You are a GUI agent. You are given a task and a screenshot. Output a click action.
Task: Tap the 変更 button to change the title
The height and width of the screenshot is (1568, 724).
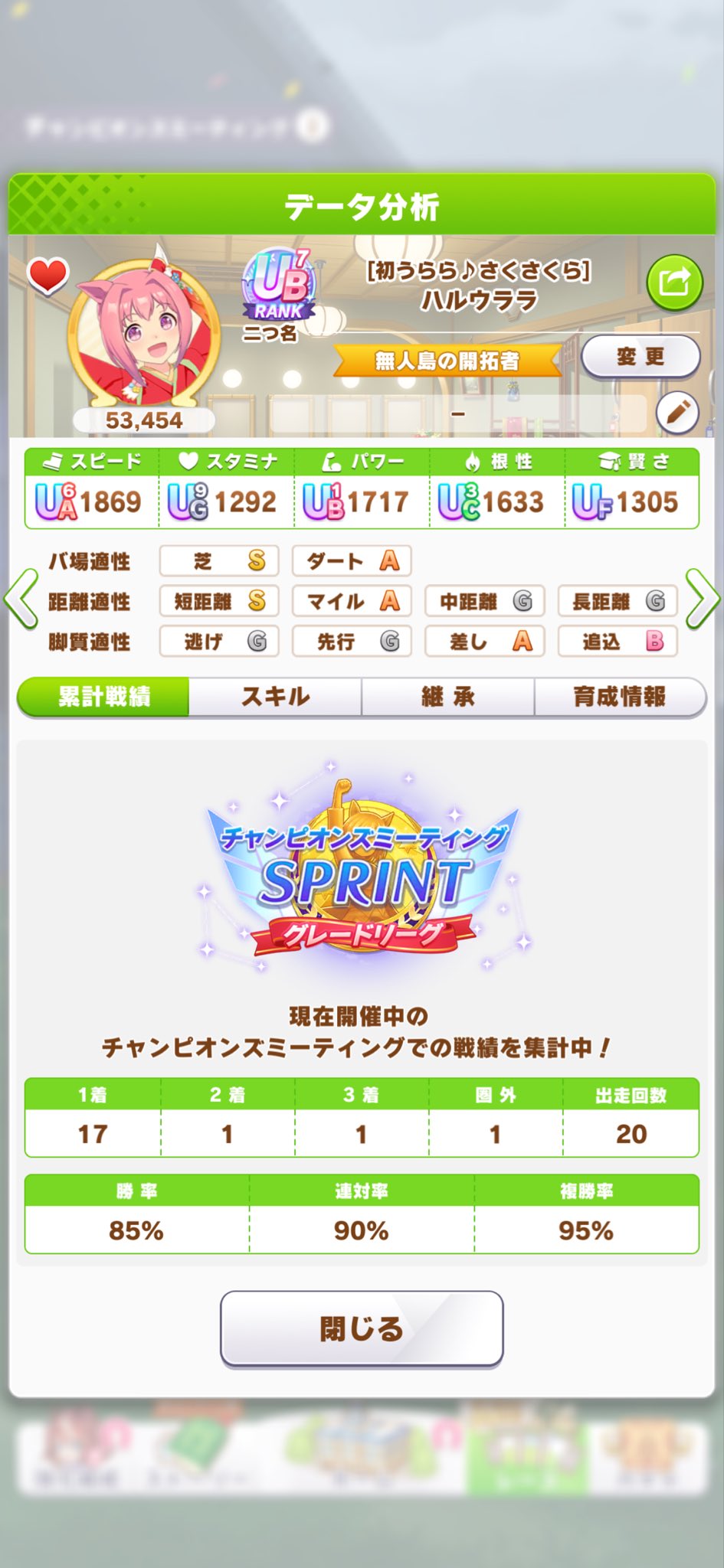coord(640,357)
